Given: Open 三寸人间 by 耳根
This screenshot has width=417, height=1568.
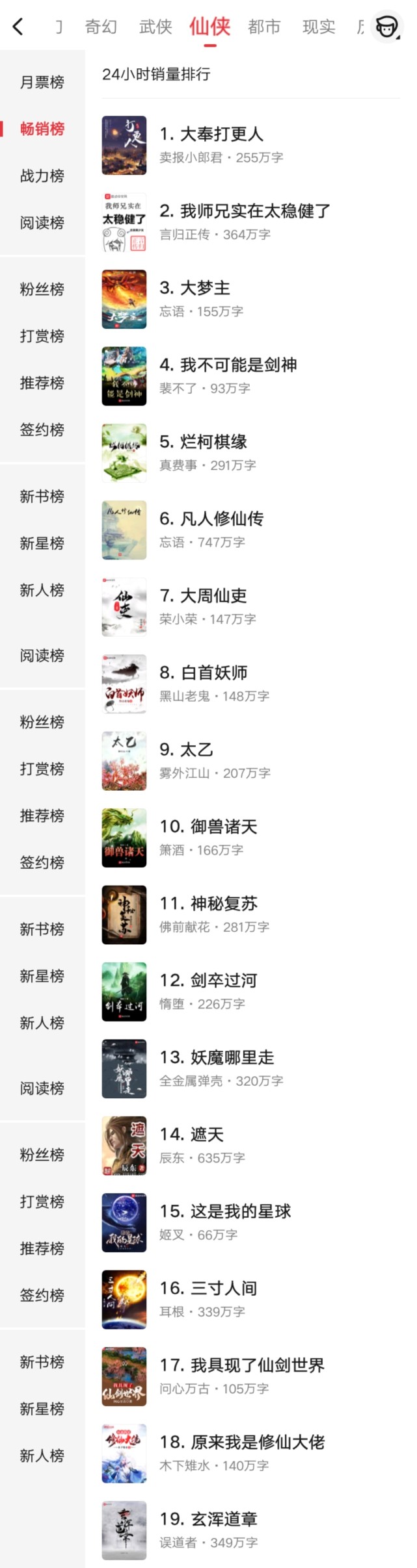Looking at the screenshot, I should click(x=209, y=1288).
